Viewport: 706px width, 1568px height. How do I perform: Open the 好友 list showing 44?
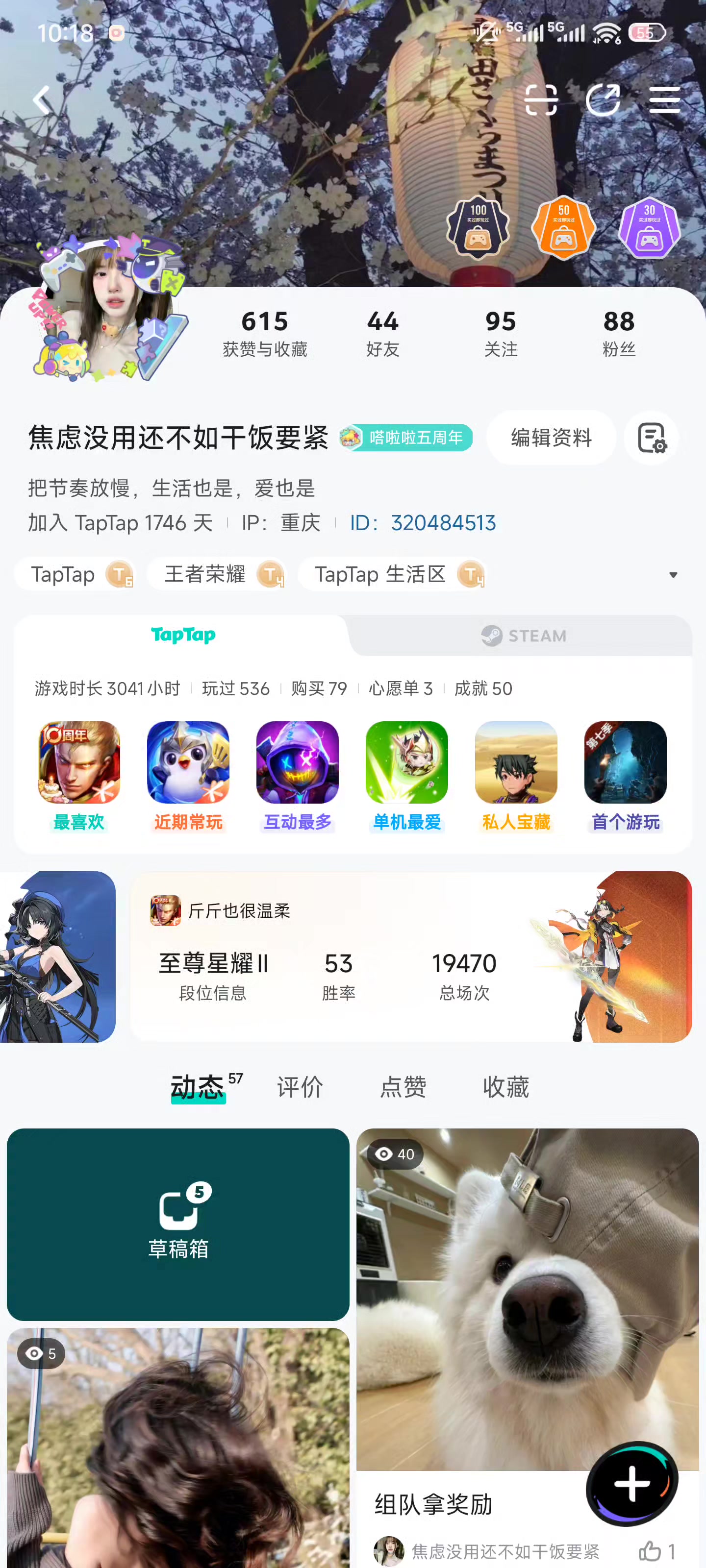pos(382,333)
